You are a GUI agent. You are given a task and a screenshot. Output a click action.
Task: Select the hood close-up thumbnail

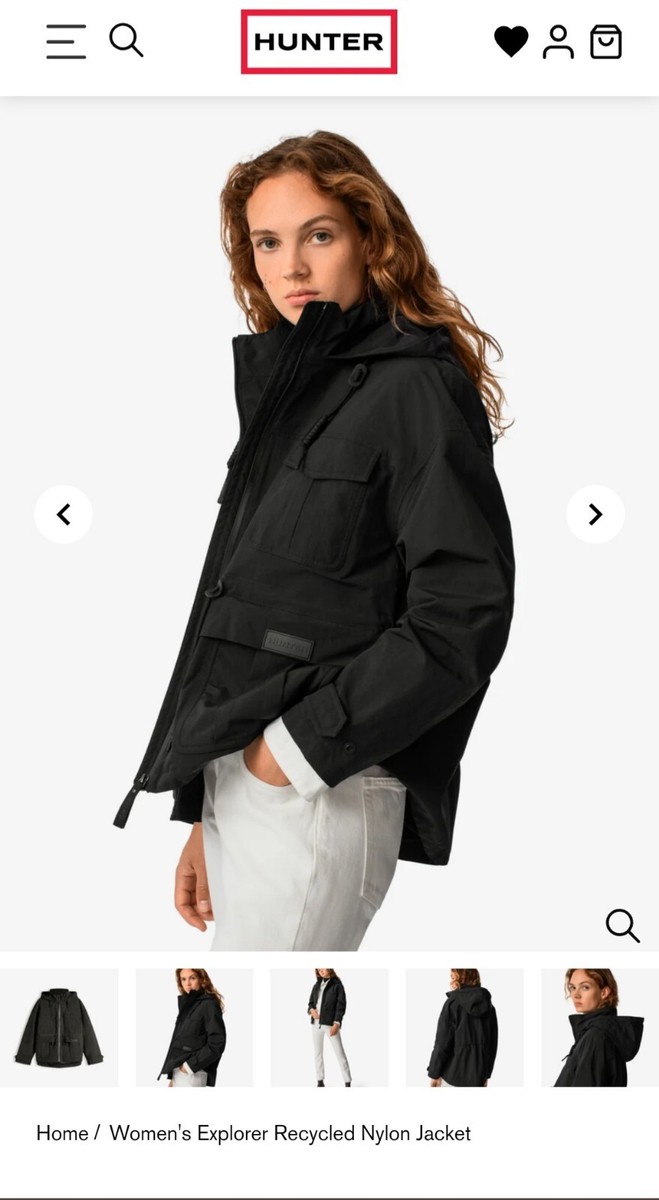click(x=599, y=1027)
